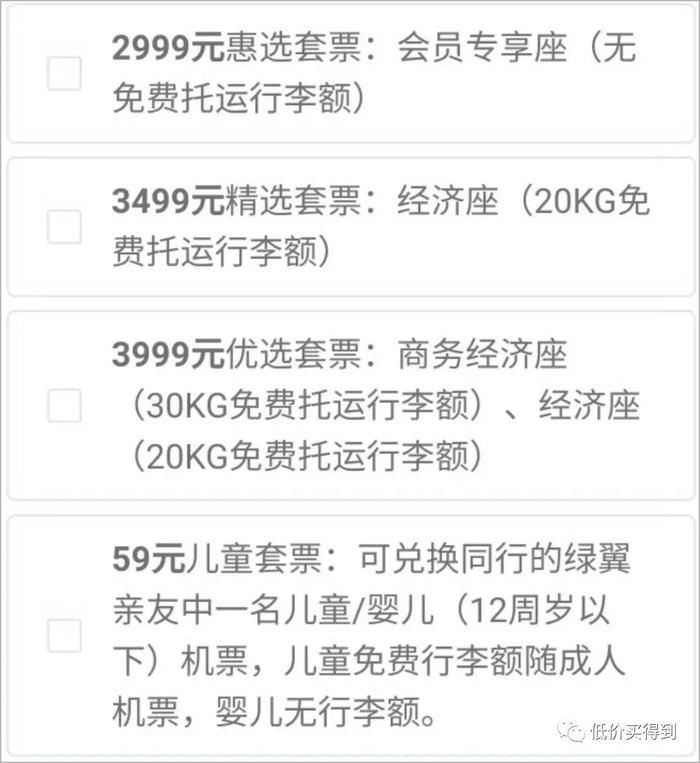Viewport: 700px width, 763px height.
Task: Select the 2999元惠选套票 checkbox
Action: pos(64,73)
